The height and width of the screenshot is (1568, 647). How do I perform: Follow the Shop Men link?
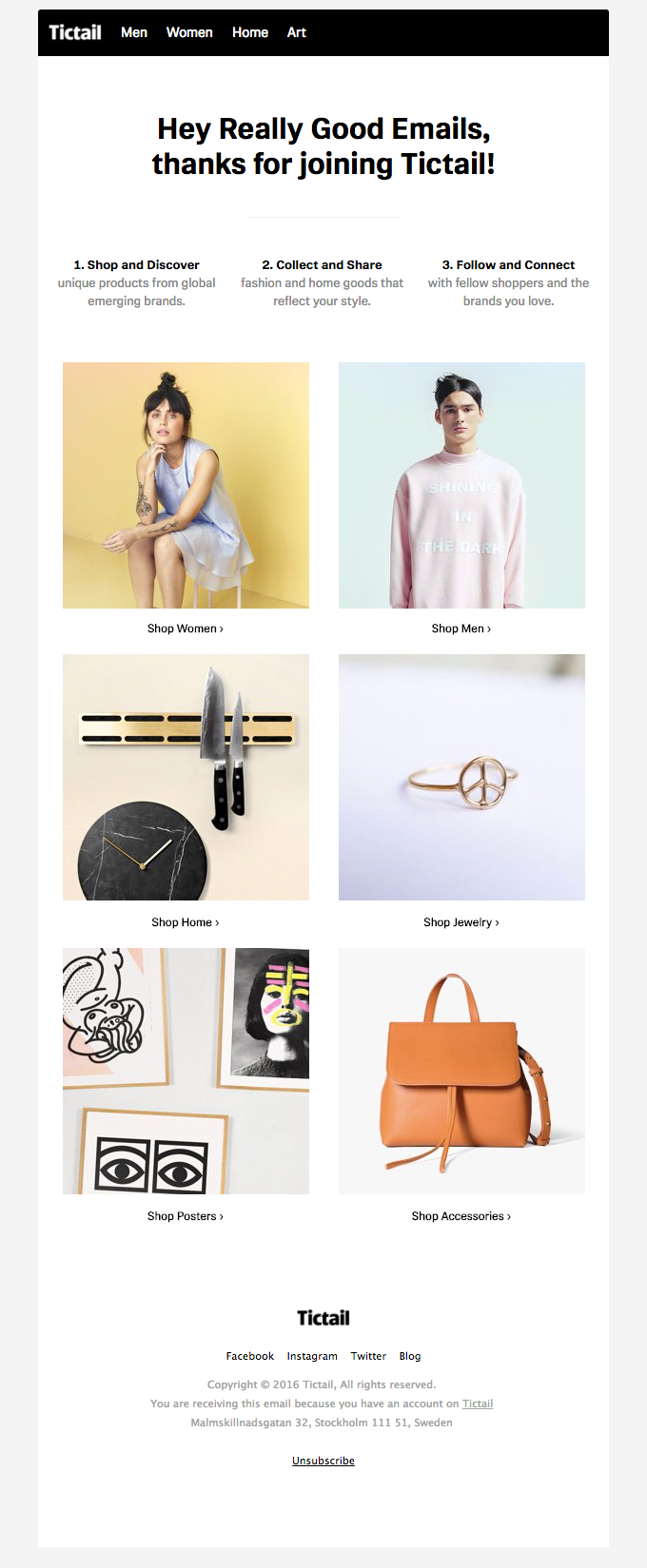[461, 629]
